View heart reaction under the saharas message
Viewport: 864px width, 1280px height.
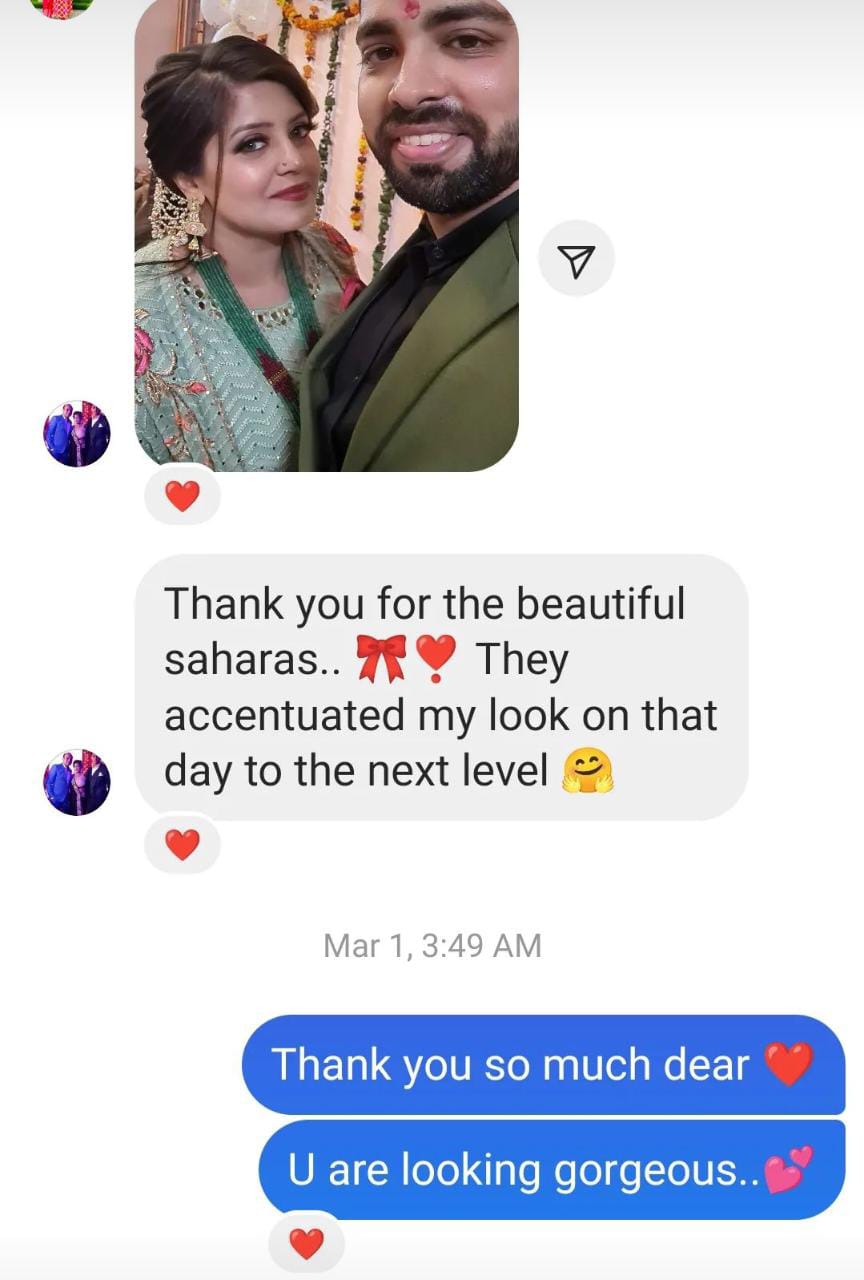182,845
